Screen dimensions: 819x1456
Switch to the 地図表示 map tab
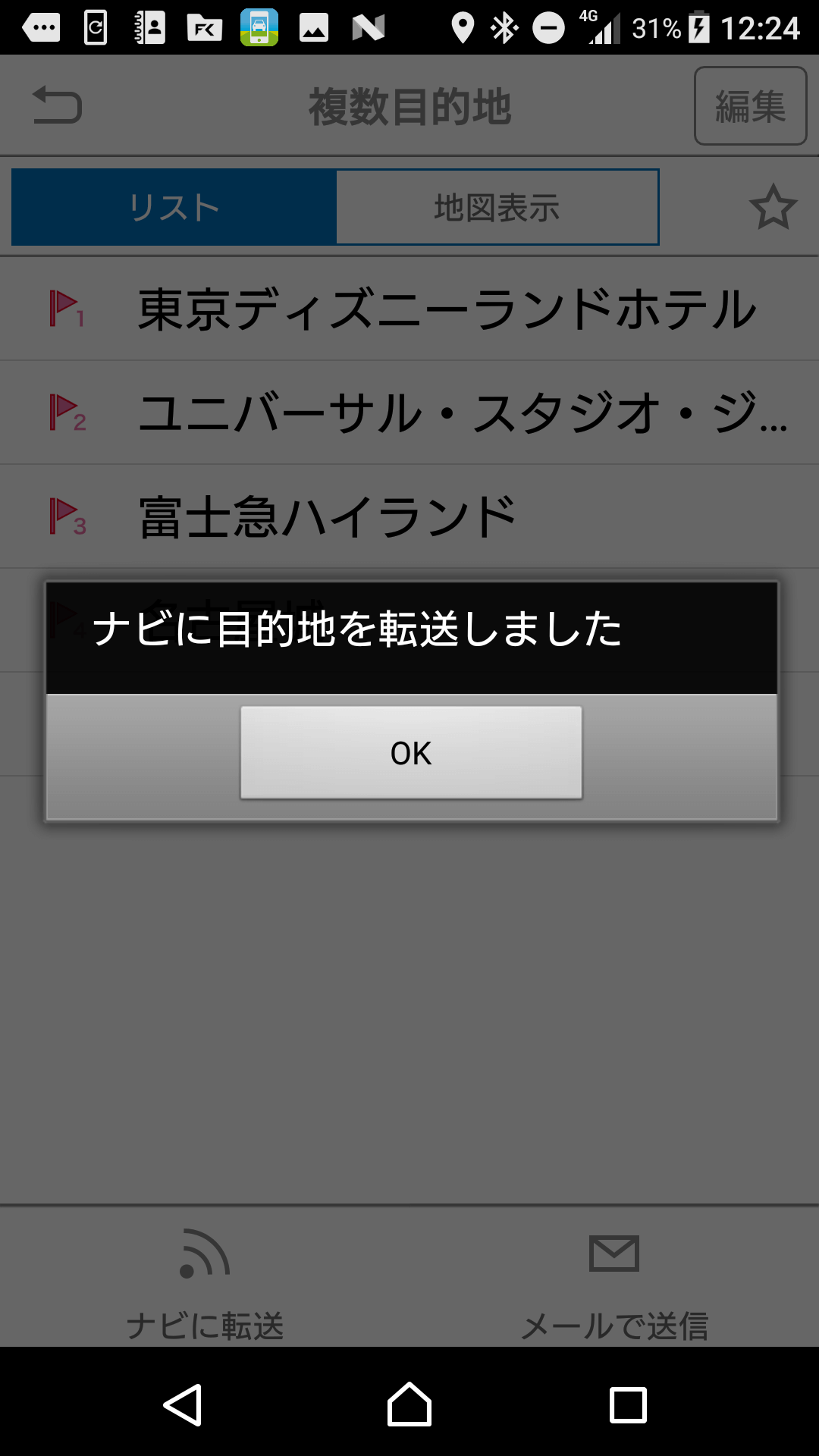click(x=497, y=207)
